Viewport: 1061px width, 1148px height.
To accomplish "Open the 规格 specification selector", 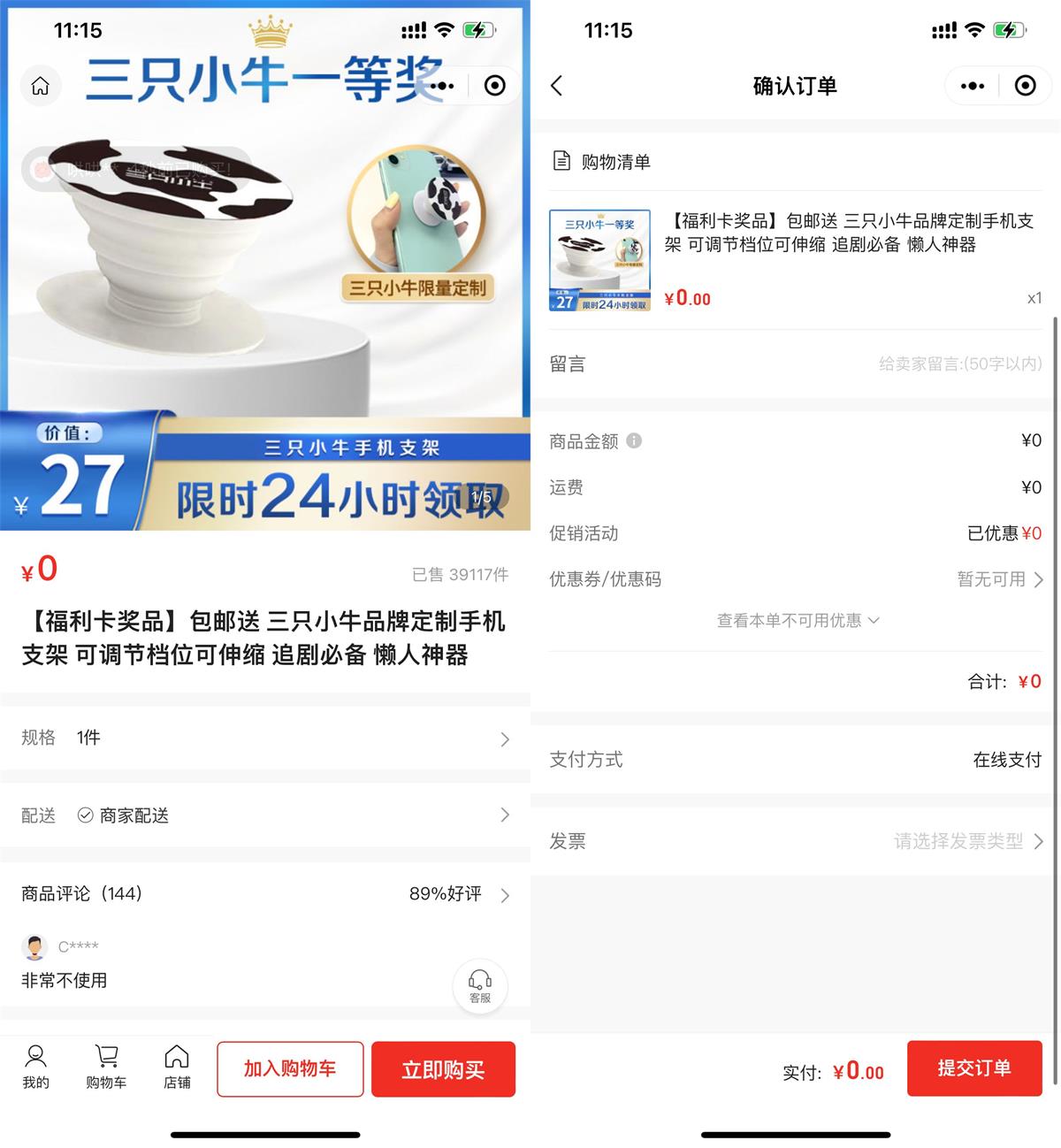I will point(265,739).
